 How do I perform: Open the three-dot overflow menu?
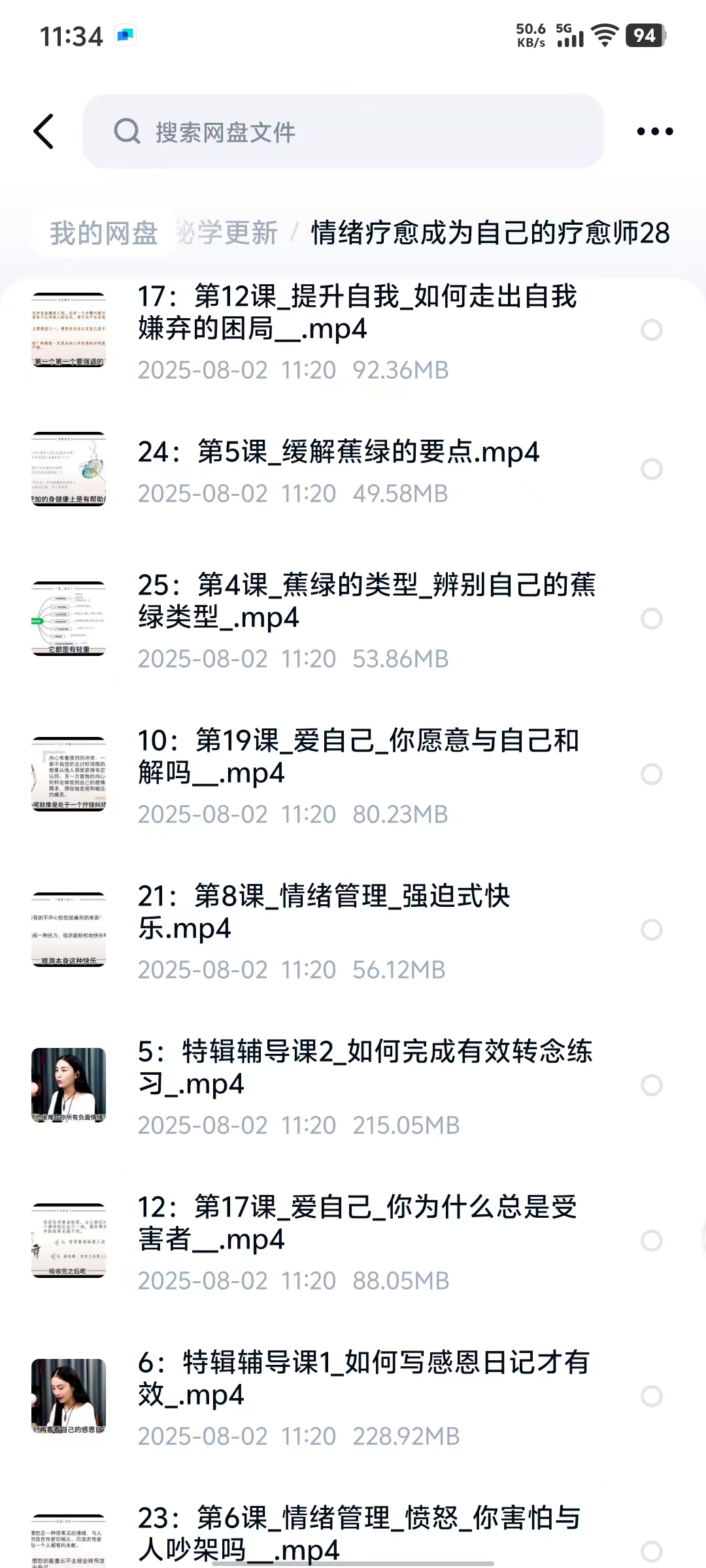pos(654,131)
